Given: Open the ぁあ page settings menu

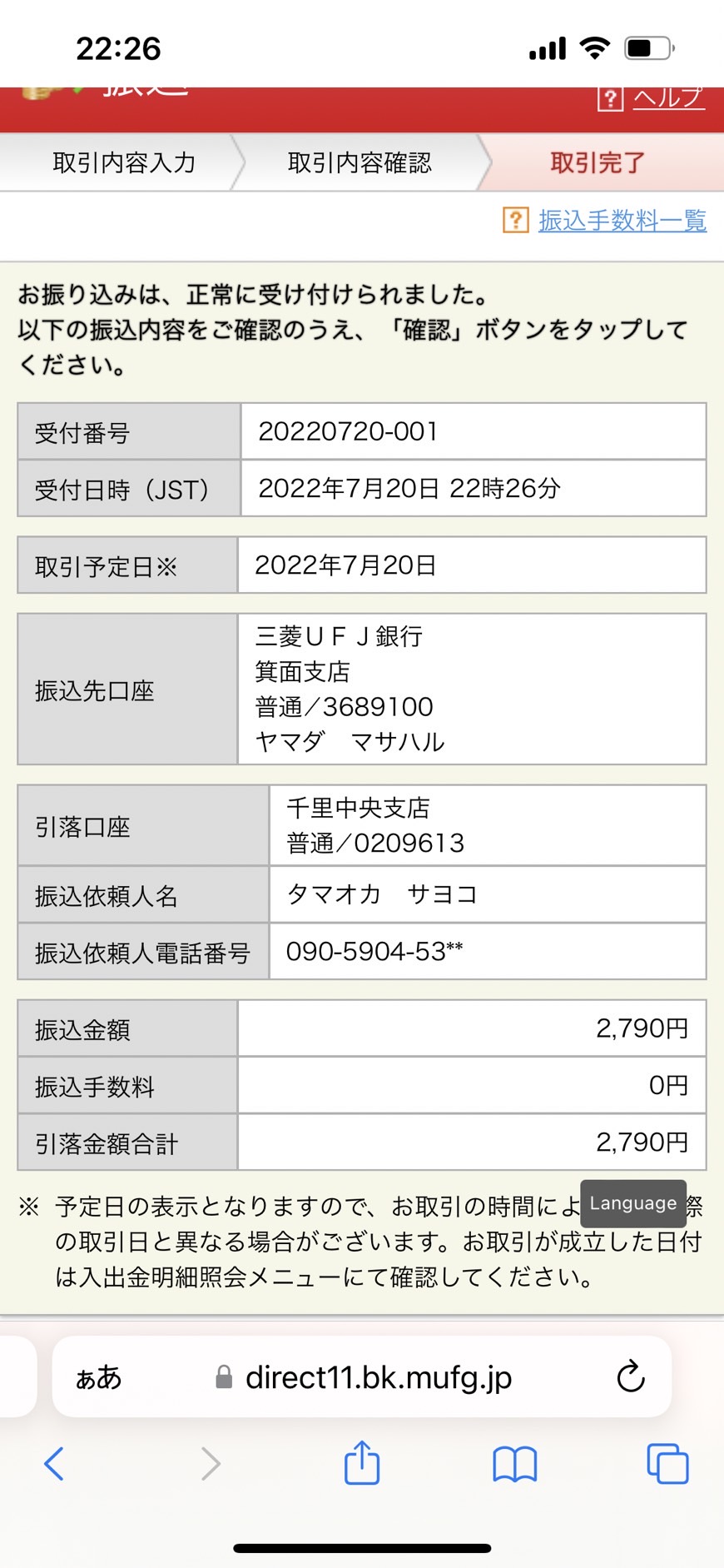Looking at the screenshot, I should click(x=99, y=1377).
